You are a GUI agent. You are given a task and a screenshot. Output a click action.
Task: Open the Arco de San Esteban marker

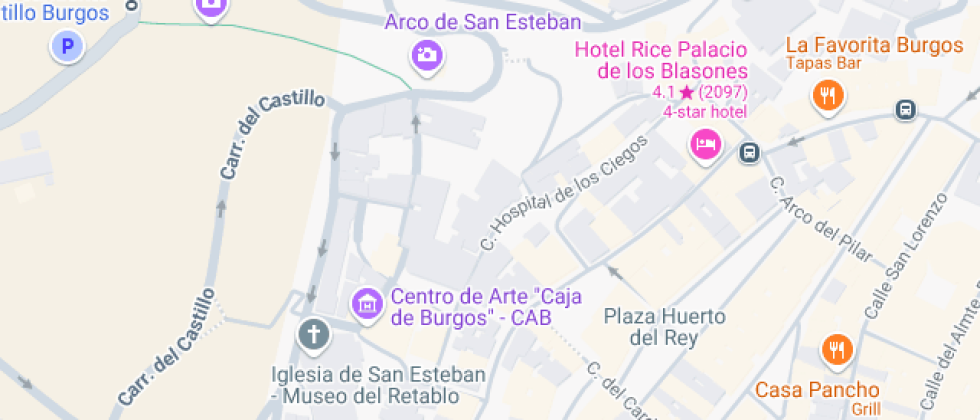(x=428, y=55)
